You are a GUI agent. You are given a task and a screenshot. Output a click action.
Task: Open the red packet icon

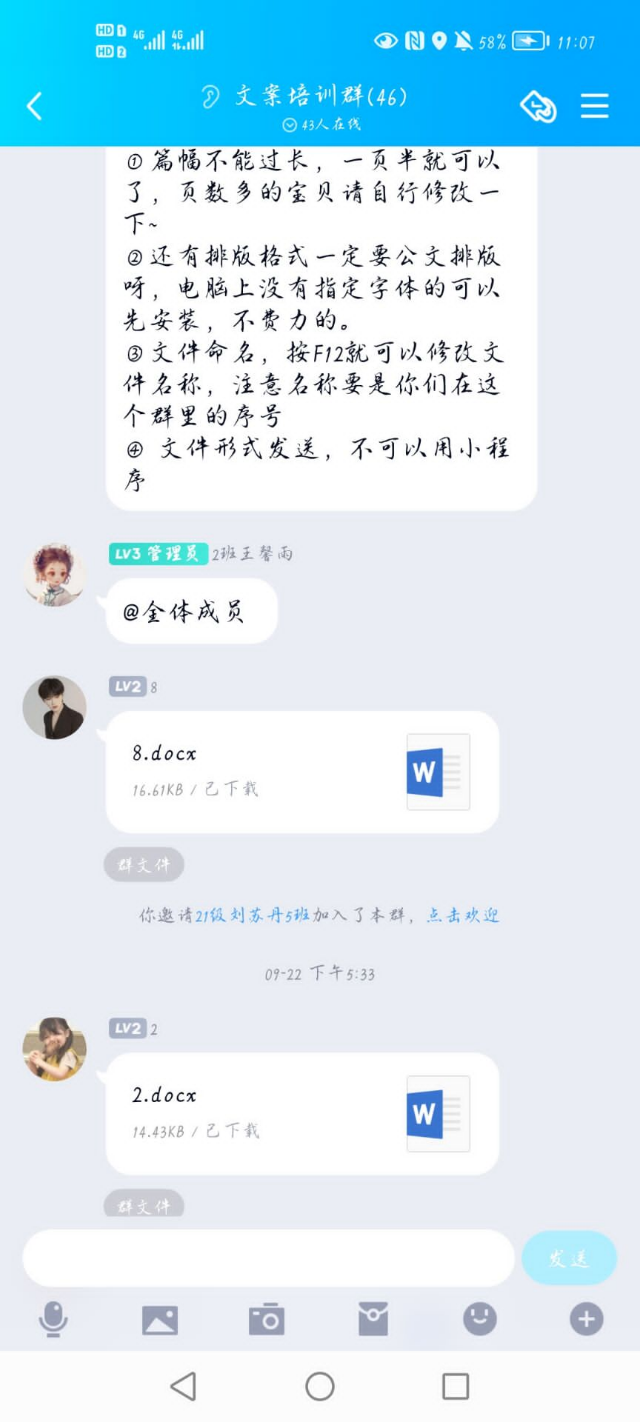click(373, 1320)
